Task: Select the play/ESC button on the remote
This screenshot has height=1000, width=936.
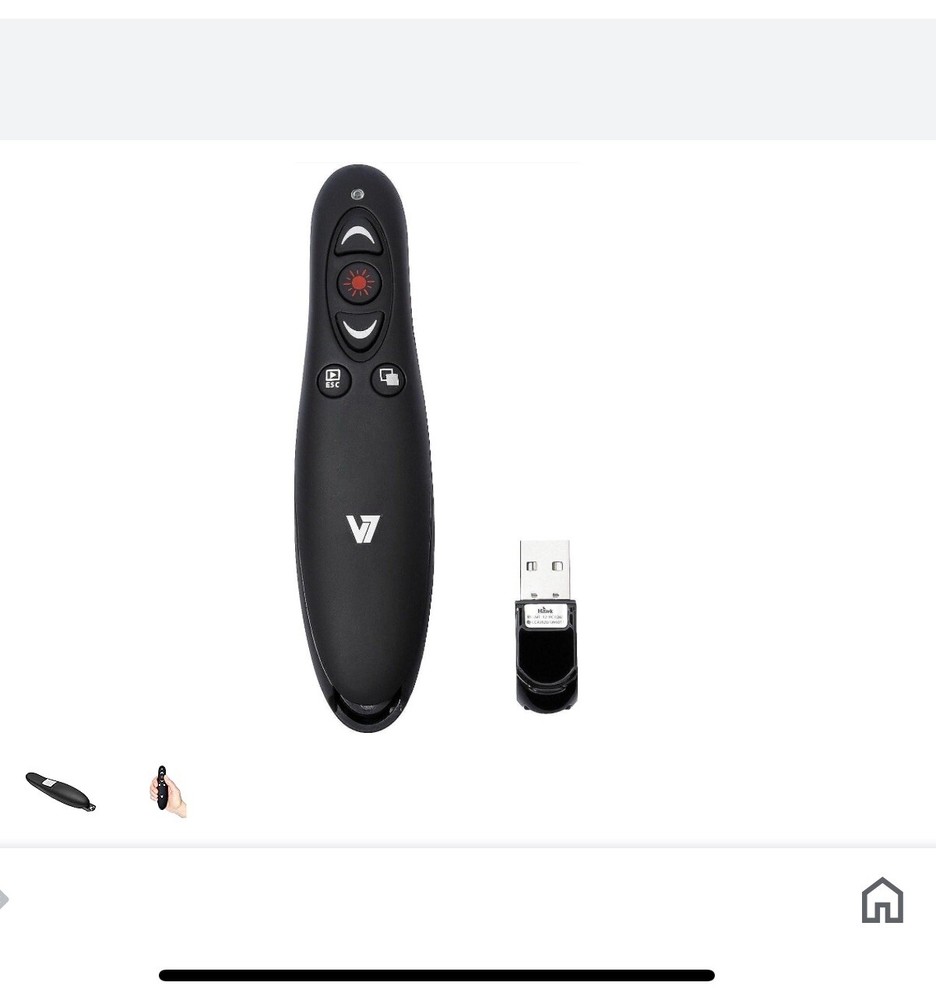Action: click(x=331, y=378)
